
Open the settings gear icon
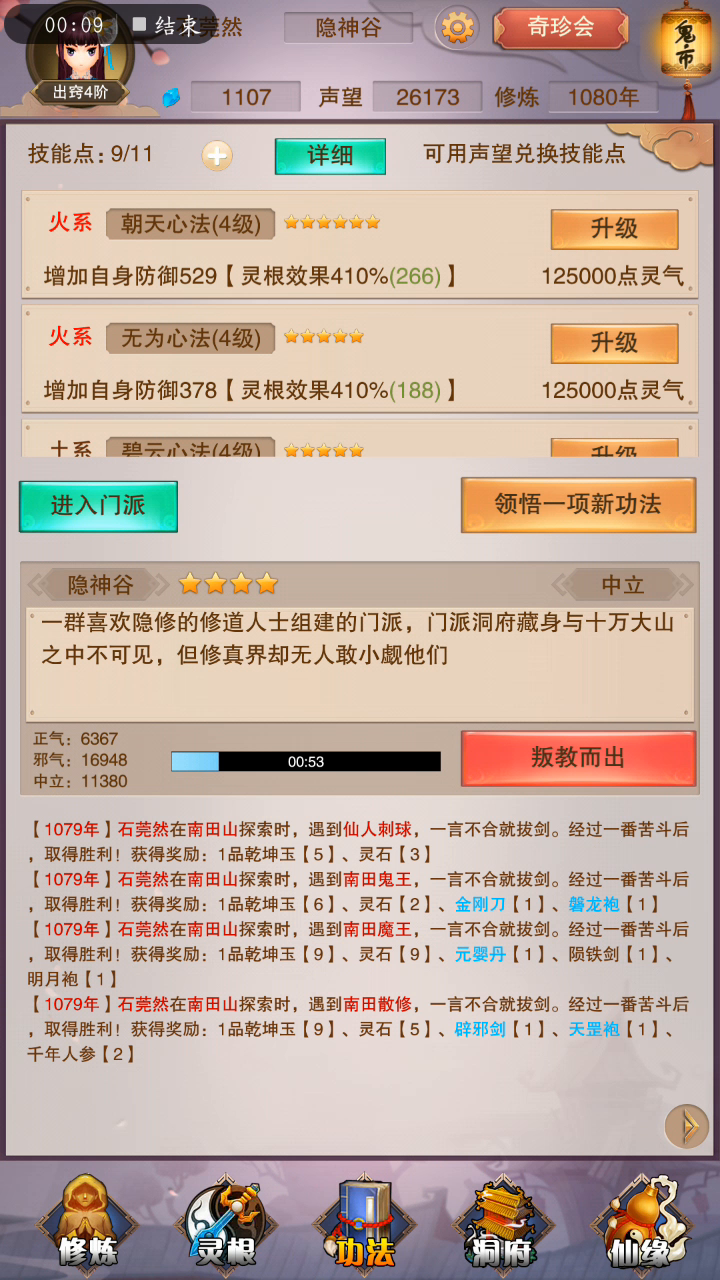click(x=457, y=27)
